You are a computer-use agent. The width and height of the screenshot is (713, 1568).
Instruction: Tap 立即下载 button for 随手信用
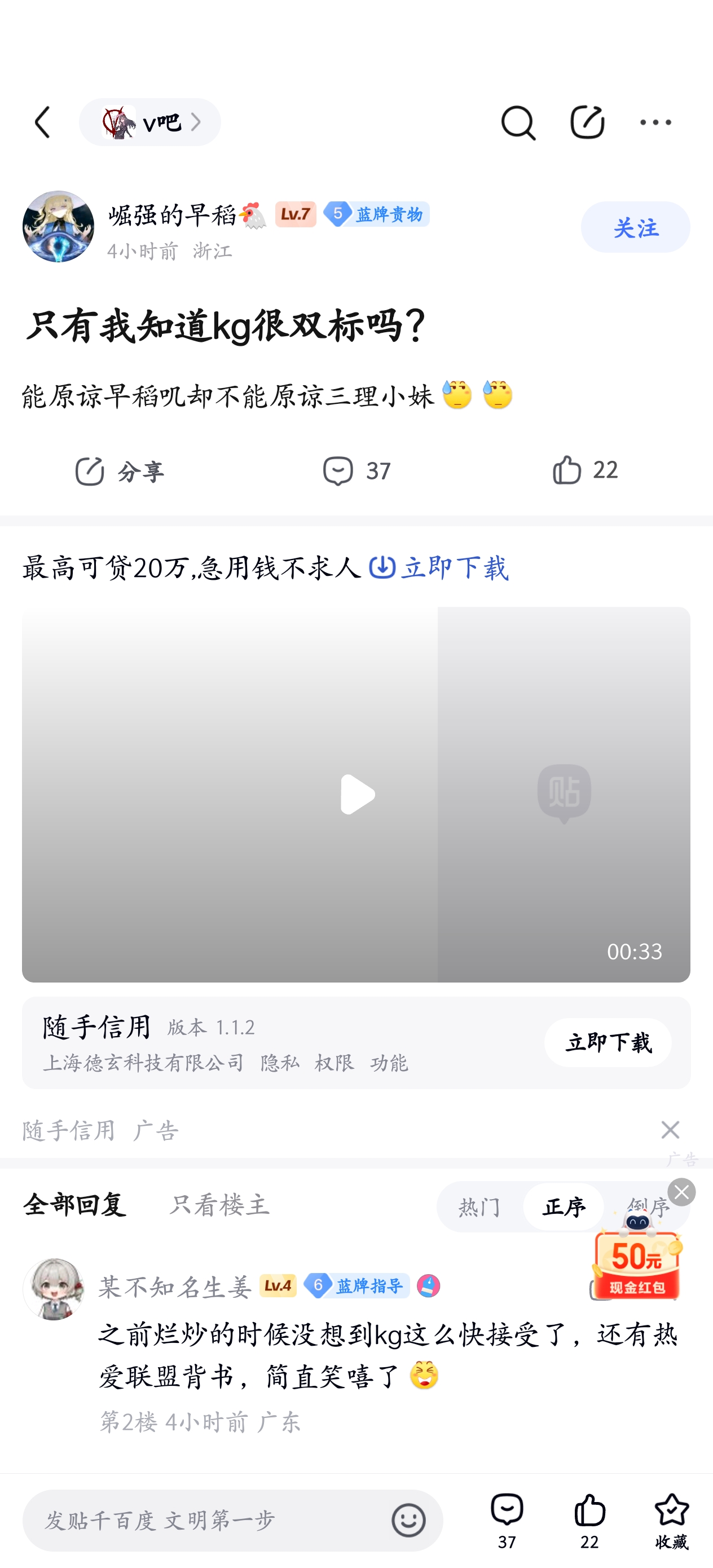608,1043
